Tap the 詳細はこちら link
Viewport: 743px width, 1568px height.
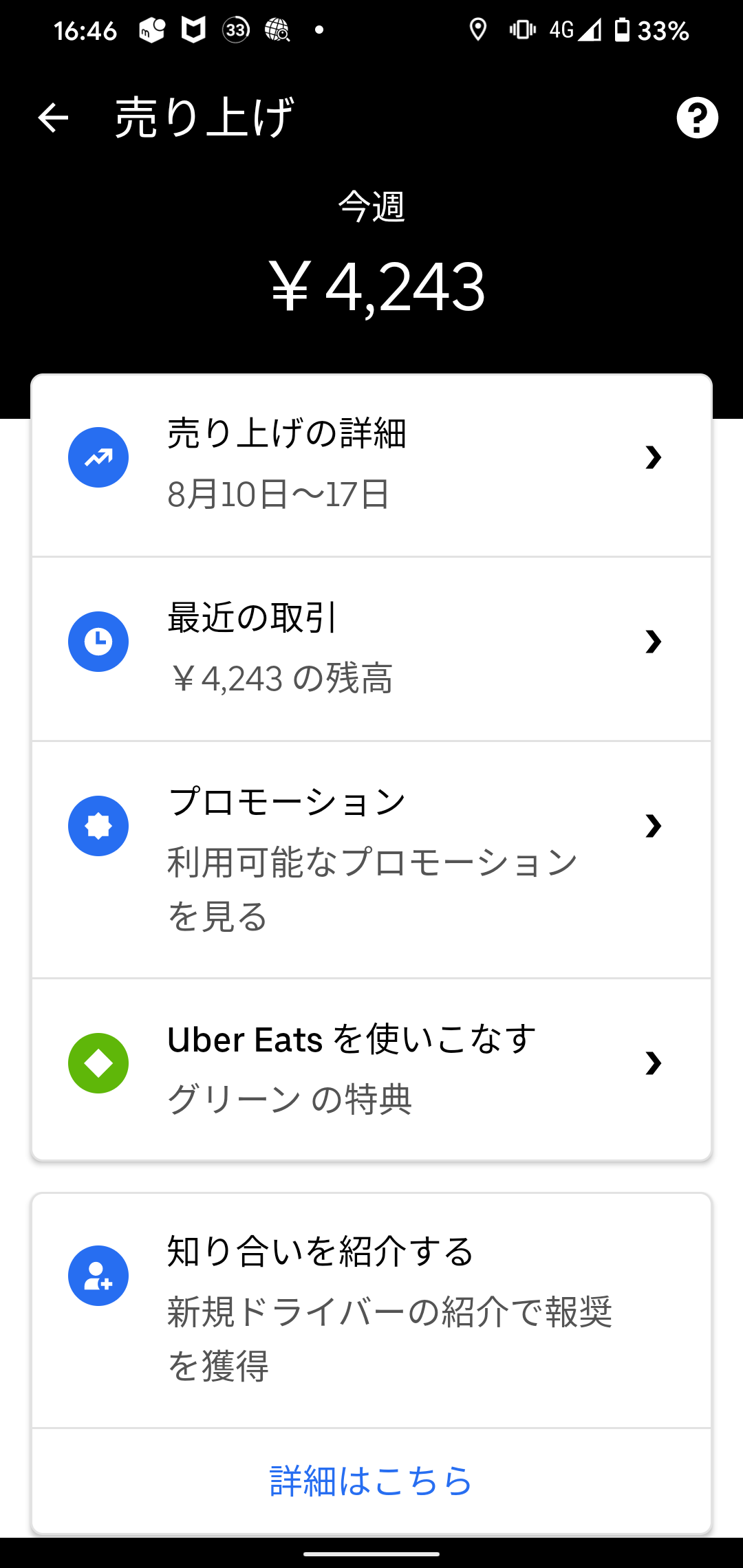tap(371, 1480)
